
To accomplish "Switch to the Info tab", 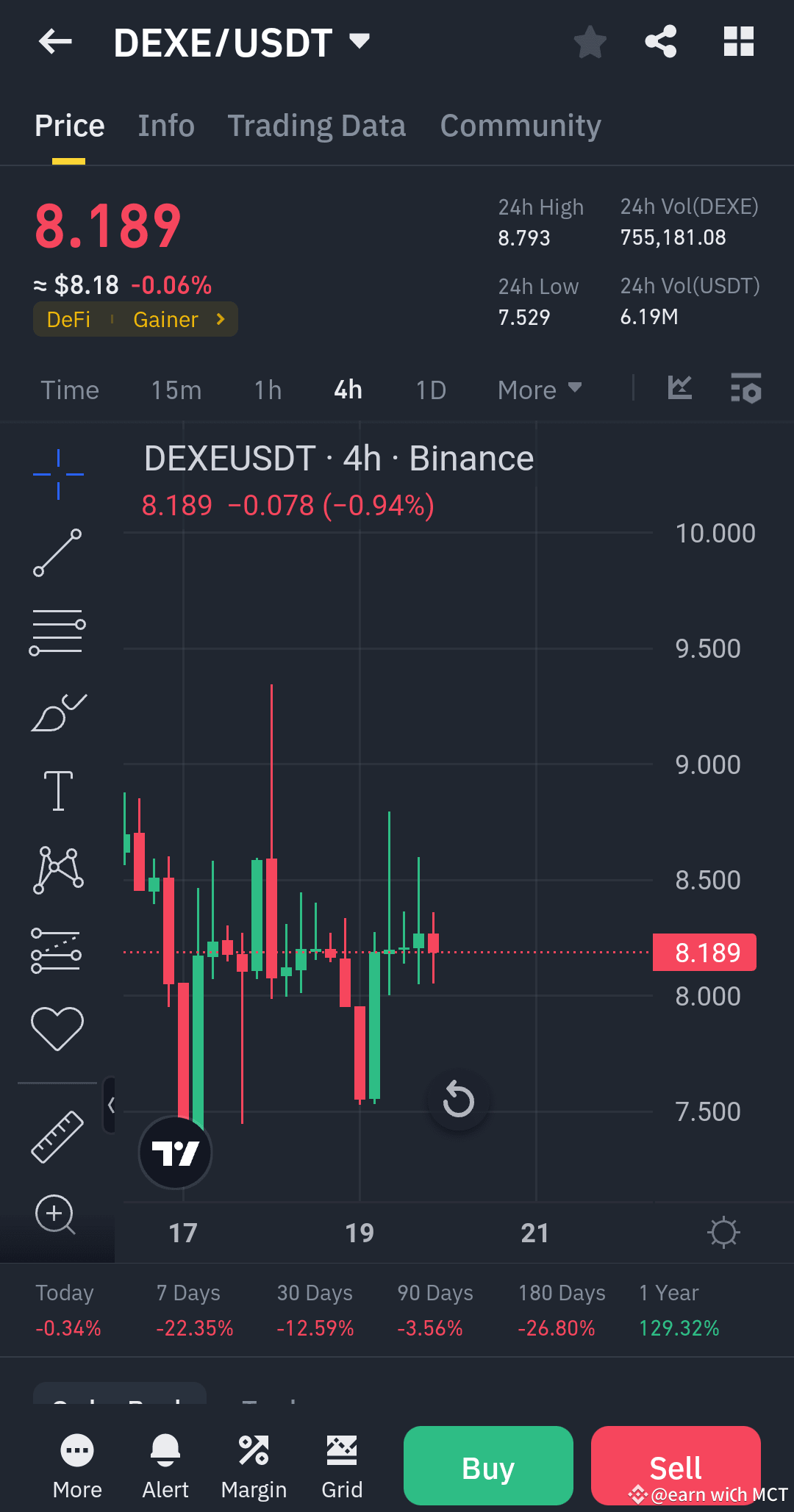I will (165, 125).
